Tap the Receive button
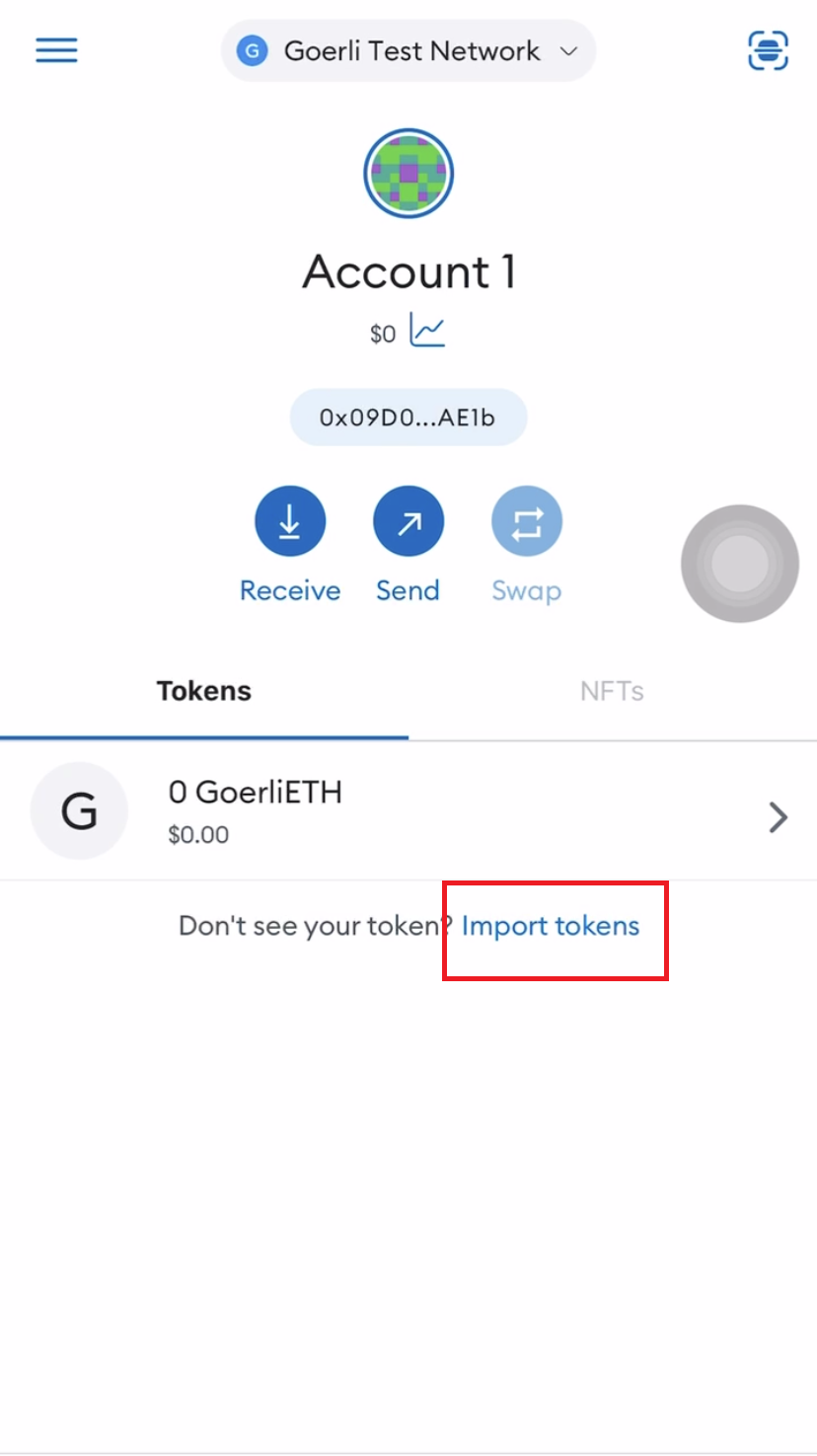 pyautogui.click(x=290, y=523)
